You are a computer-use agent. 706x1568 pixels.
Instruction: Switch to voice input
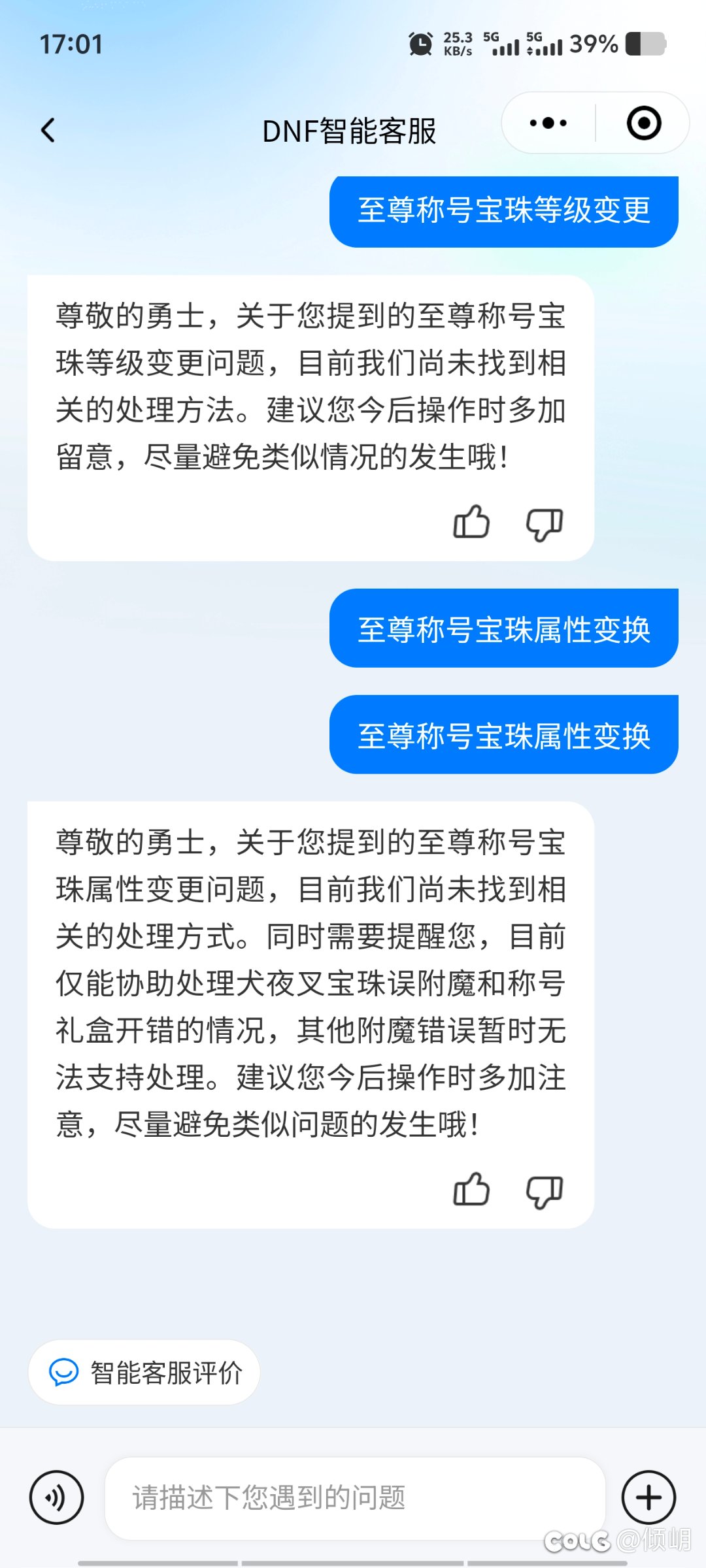click(57, 1497)
